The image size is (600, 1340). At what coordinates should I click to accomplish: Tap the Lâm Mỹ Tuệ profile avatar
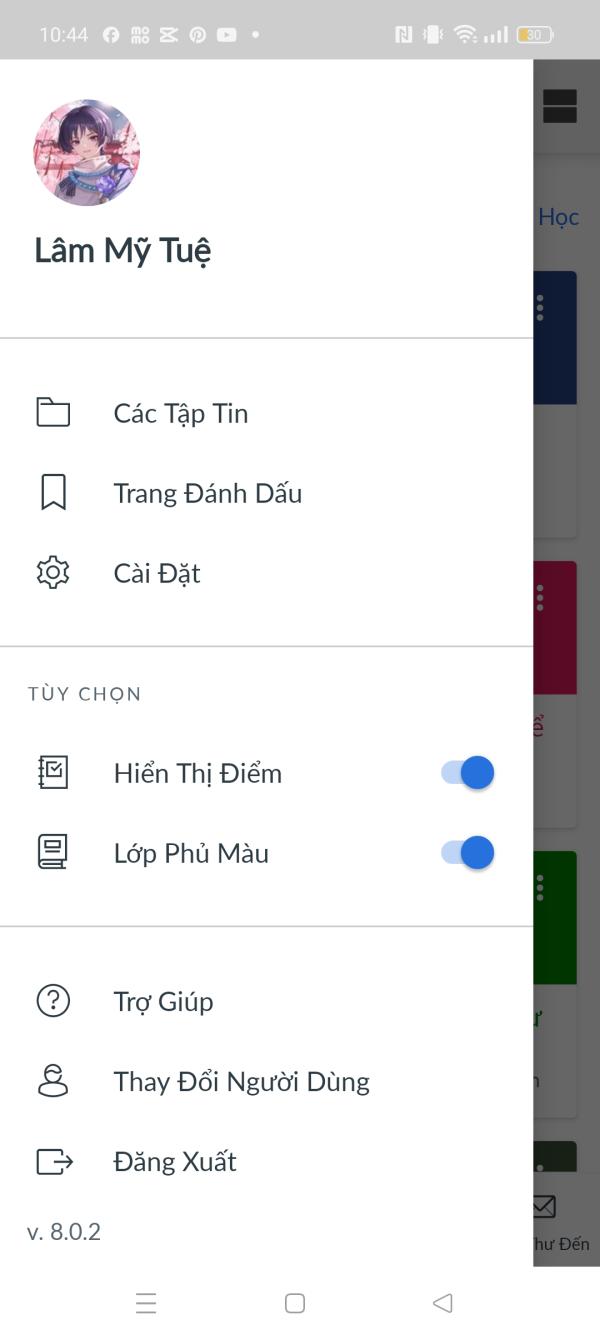click(x=87, y=152)
